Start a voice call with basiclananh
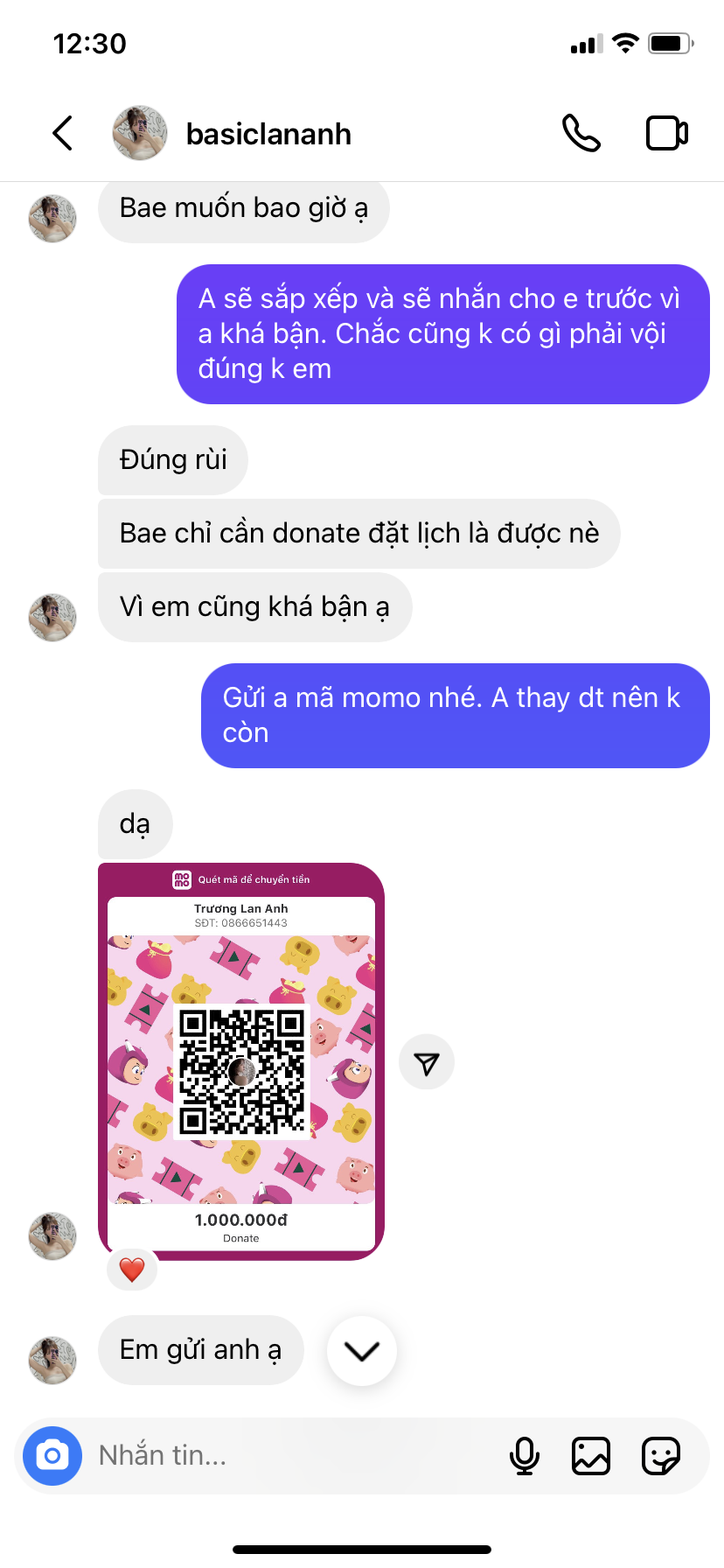This screenshot has width=724, height=1568. [581, 134]
